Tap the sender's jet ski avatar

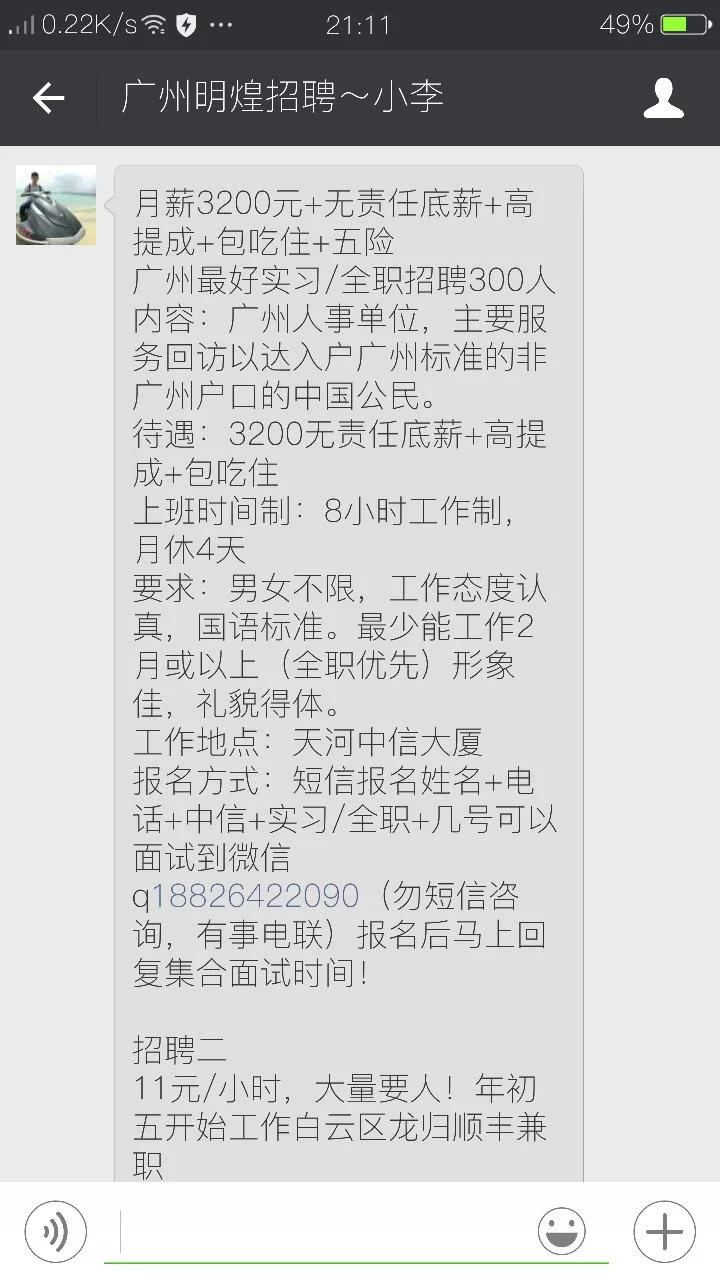click(x=56, y=205)
